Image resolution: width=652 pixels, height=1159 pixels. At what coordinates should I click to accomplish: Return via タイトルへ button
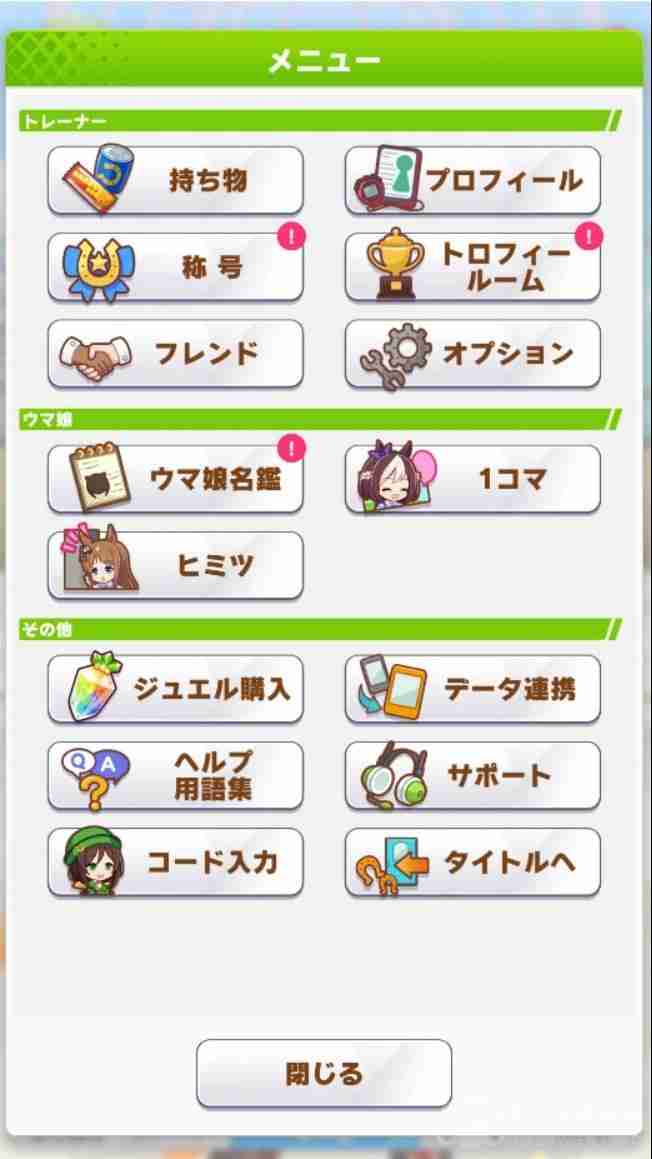473,861
